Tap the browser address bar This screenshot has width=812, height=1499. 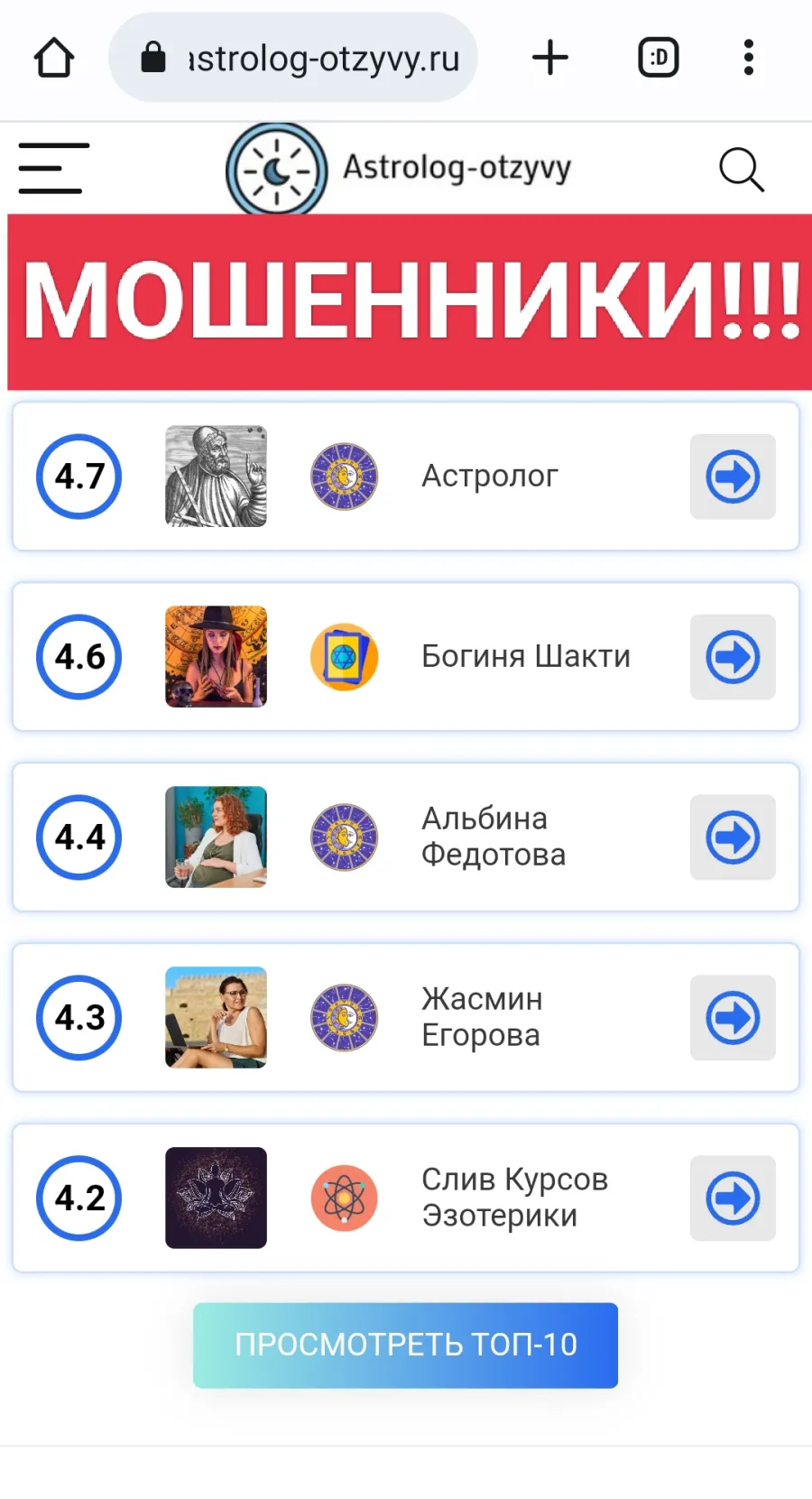[x=293, y=58]
